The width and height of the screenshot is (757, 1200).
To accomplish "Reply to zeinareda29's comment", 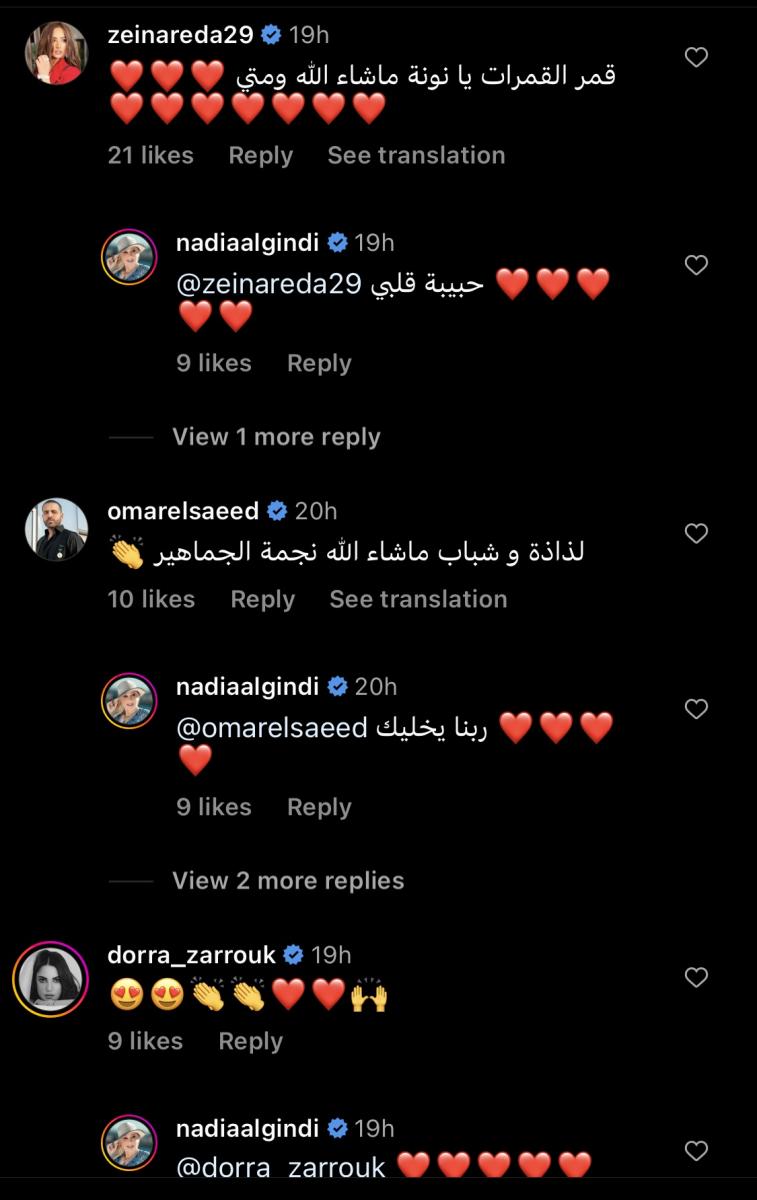I will 260,155.
